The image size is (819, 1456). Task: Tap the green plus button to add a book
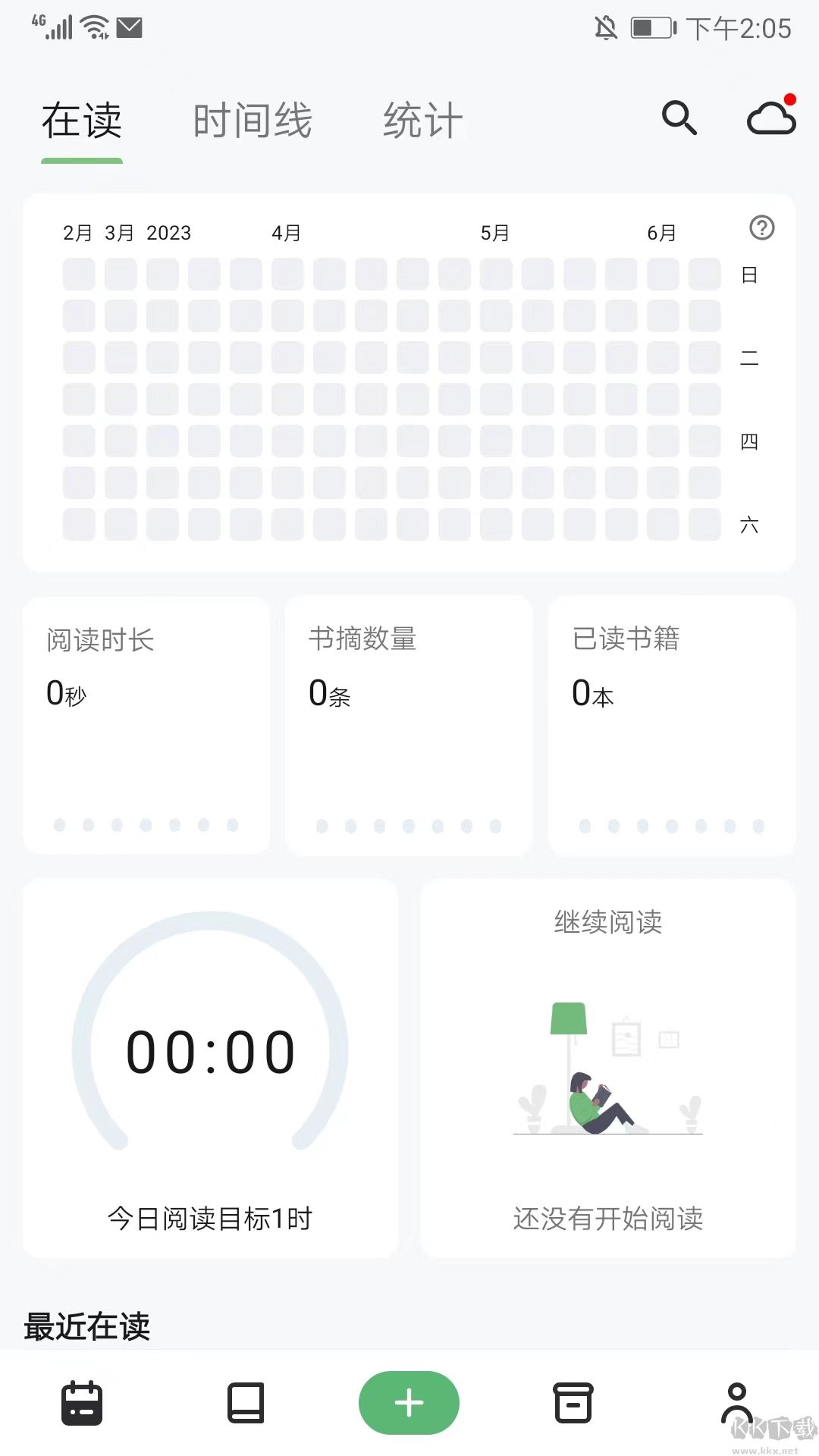pyautogui.click(x=409, y=1401)
